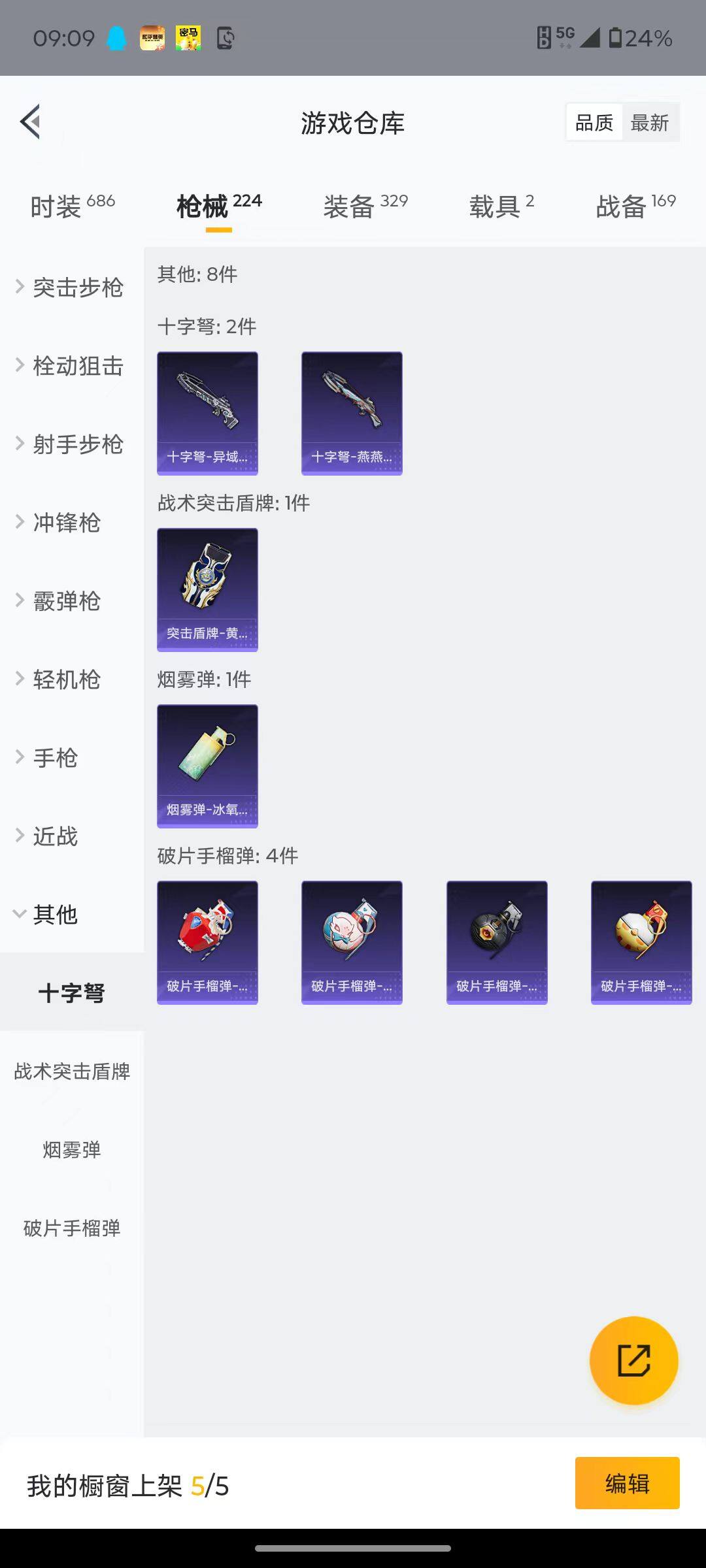This screenshot has width=706, height=1568.
Task: Tap the 编辑 button at bottom right
Action: (x=627, y=1483)
